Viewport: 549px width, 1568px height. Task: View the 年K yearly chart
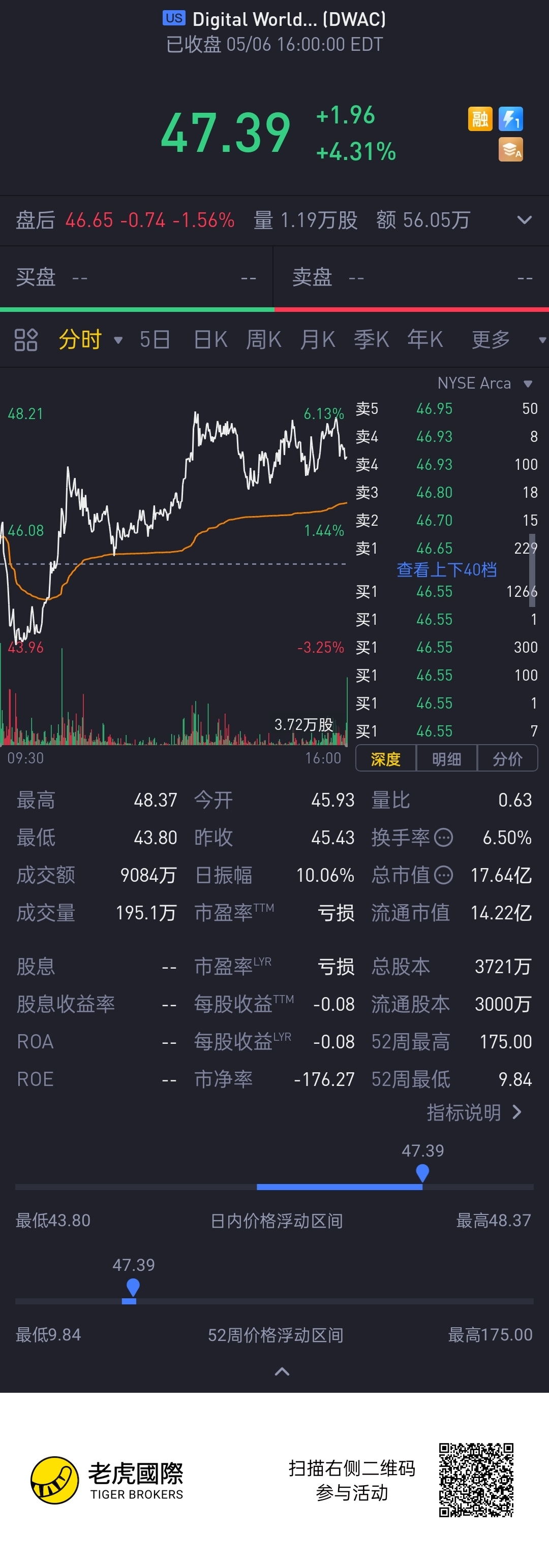424,340
